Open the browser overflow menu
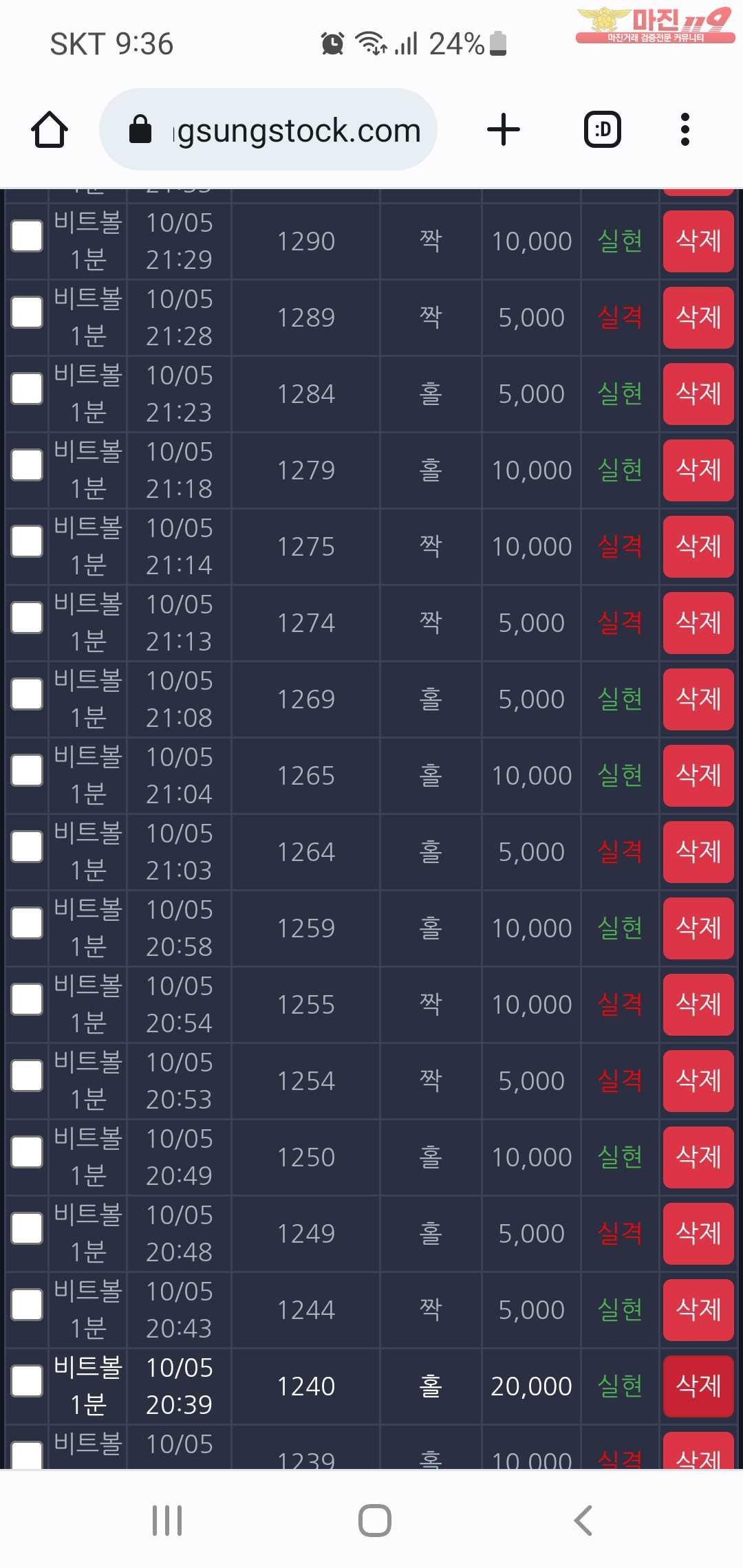The width and height of the screenshot is (743, 1568). [x=685, y=129]
